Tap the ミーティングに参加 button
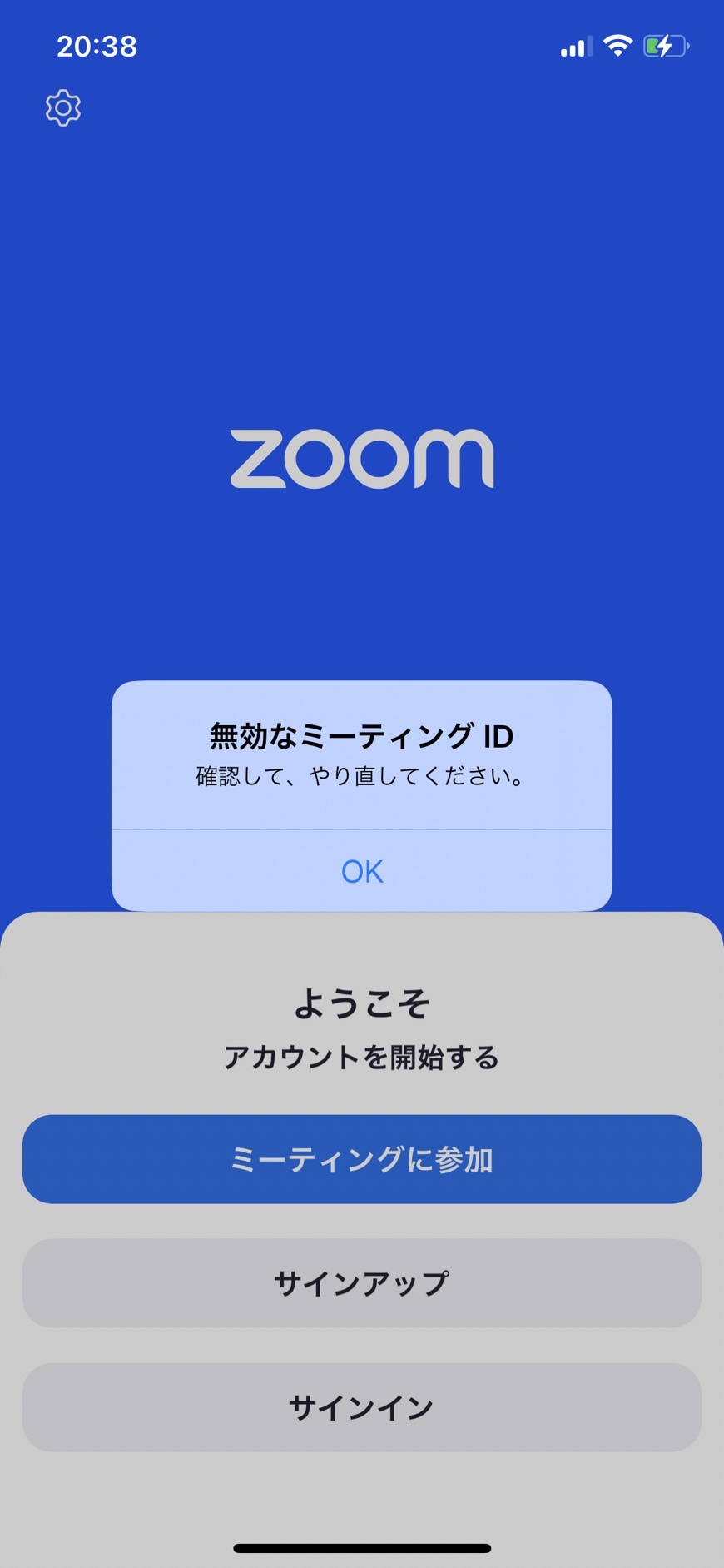Screen dimensions: 724x1568 point(362,1159)
